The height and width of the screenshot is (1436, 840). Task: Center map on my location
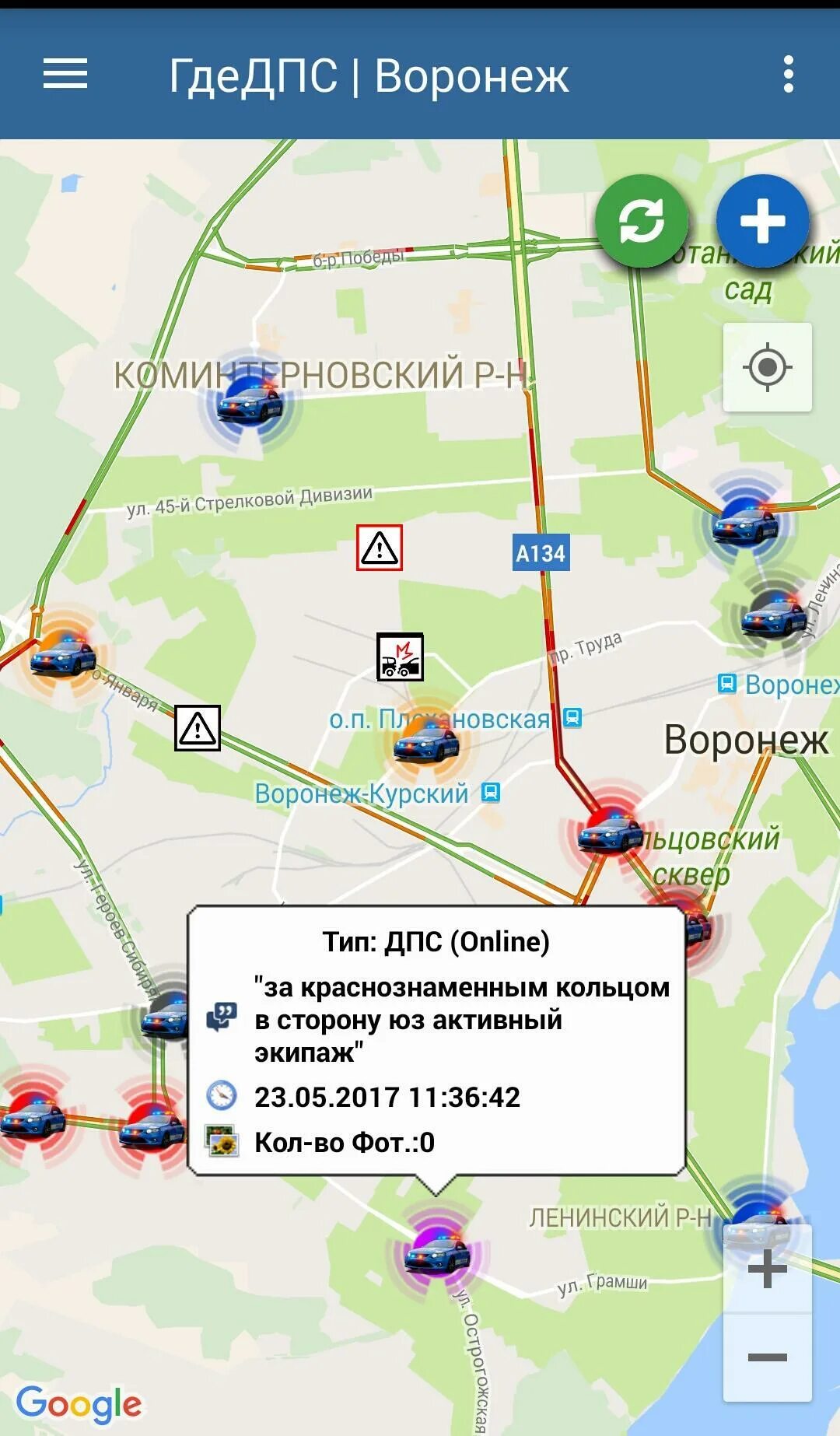click(x=768, y=367)
